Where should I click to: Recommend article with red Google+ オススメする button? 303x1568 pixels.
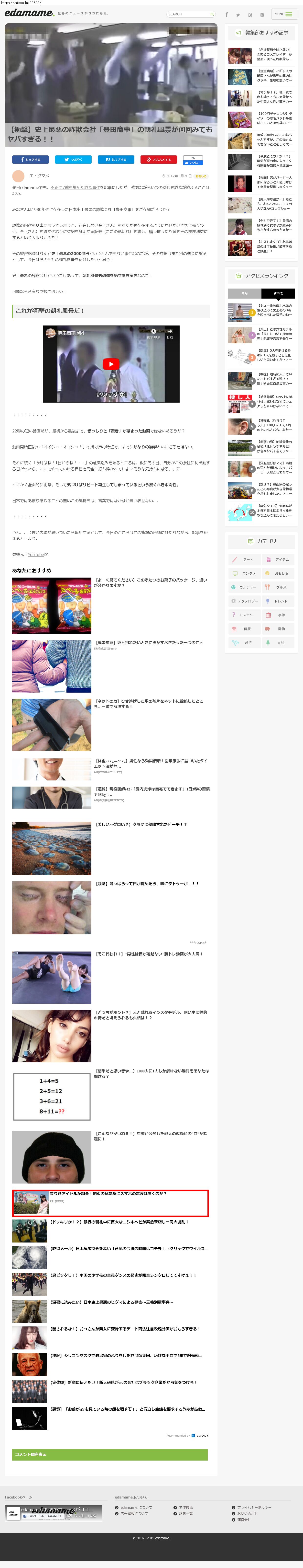(159, 160)
